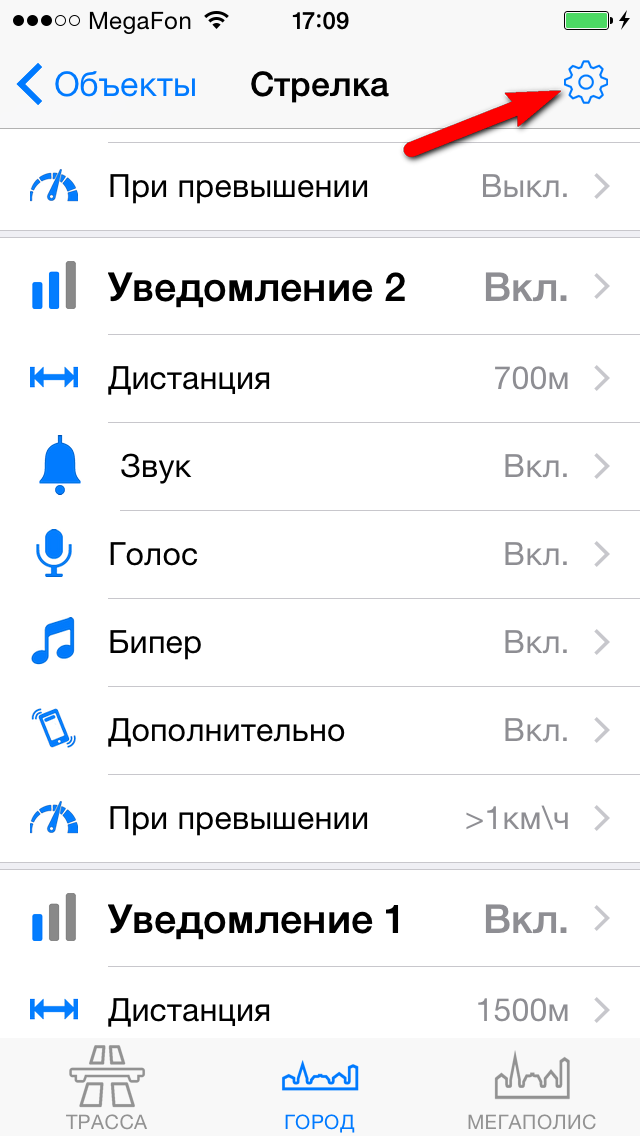Open the Звук setting
The image size is (640, 1136).
[320, 466]
